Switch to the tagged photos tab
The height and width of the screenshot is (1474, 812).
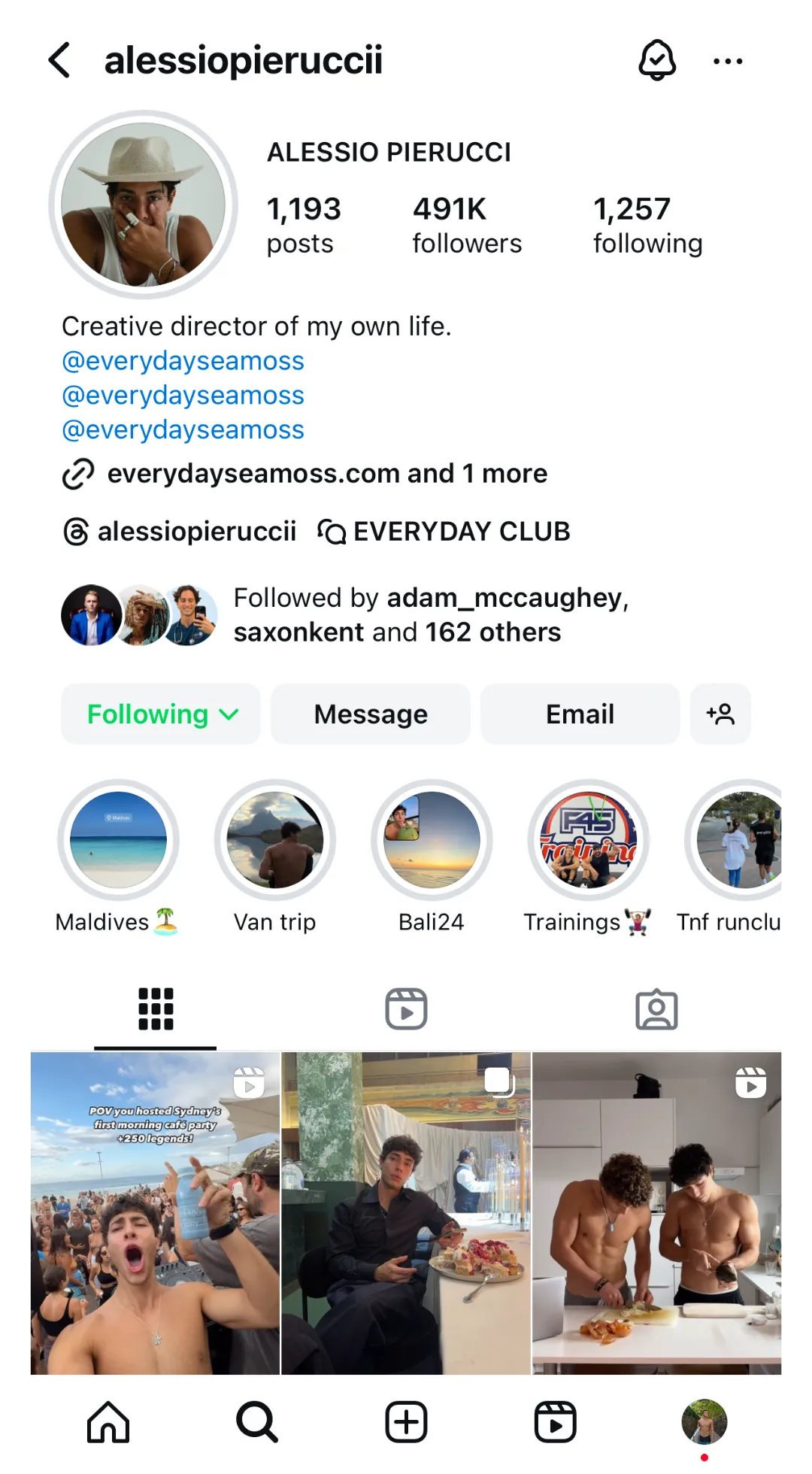[656, 1008]
